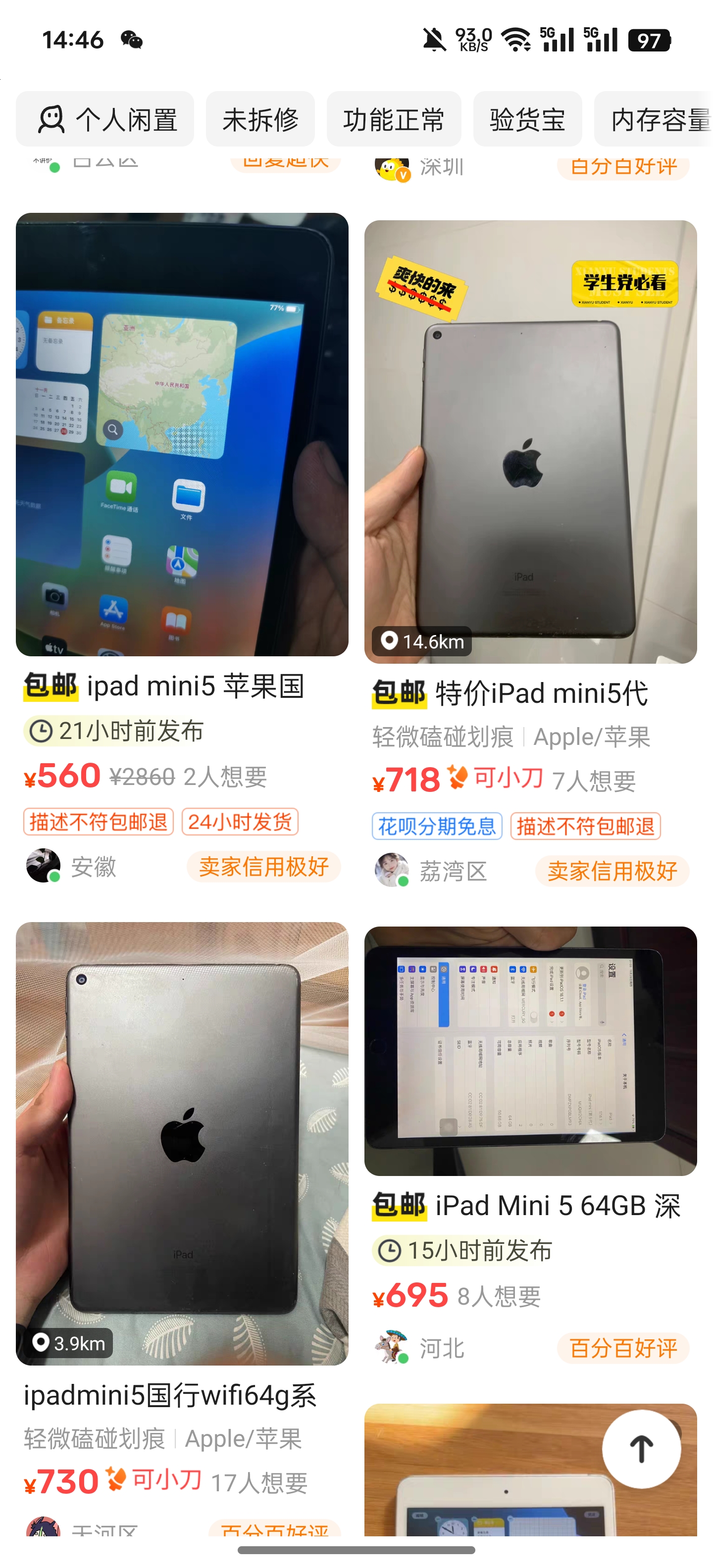Viewport: 713px width, 1568px height.
Task: Open the ¥695 iPad Mini 5 64GB listing
Action: 530,1051
